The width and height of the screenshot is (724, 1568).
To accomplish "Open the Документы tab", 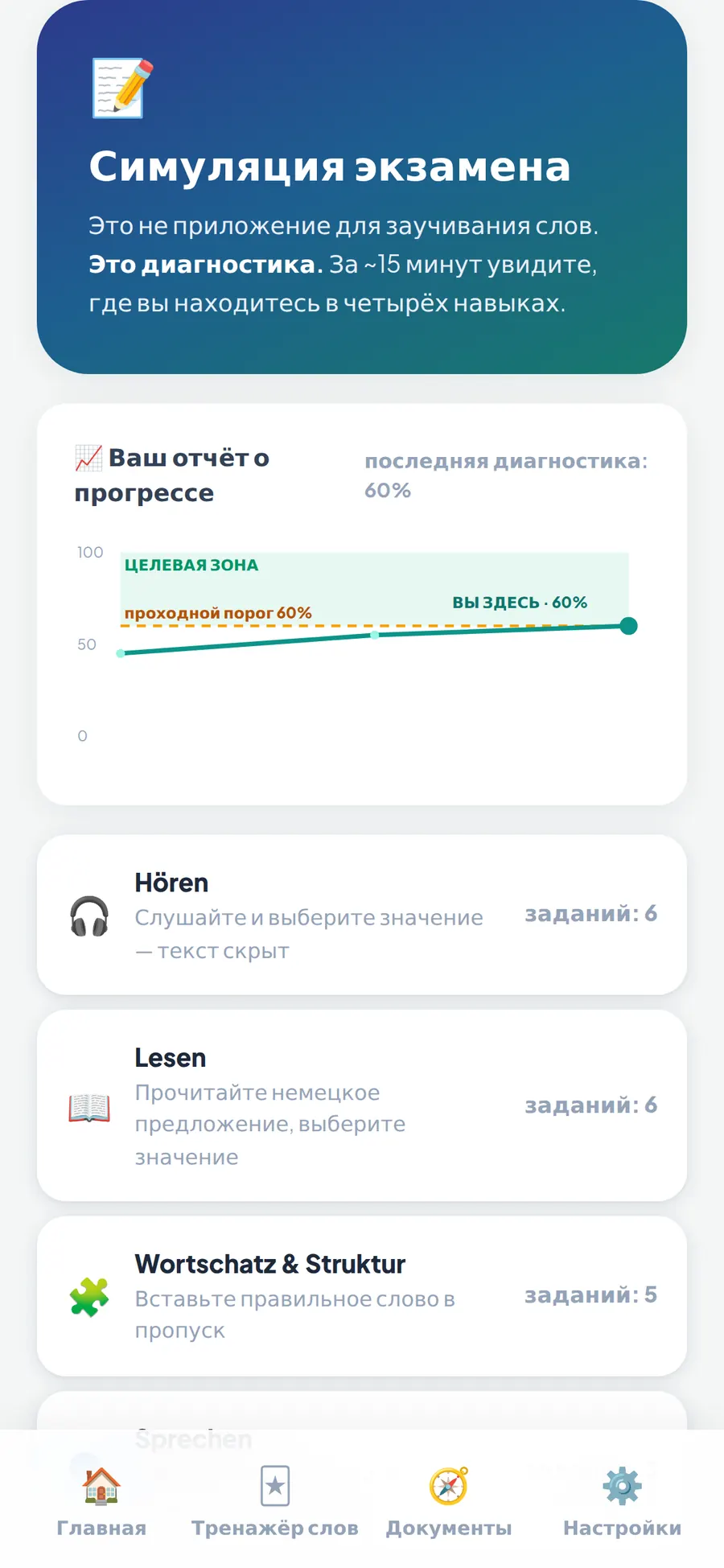I will [x=449, y=1501].
